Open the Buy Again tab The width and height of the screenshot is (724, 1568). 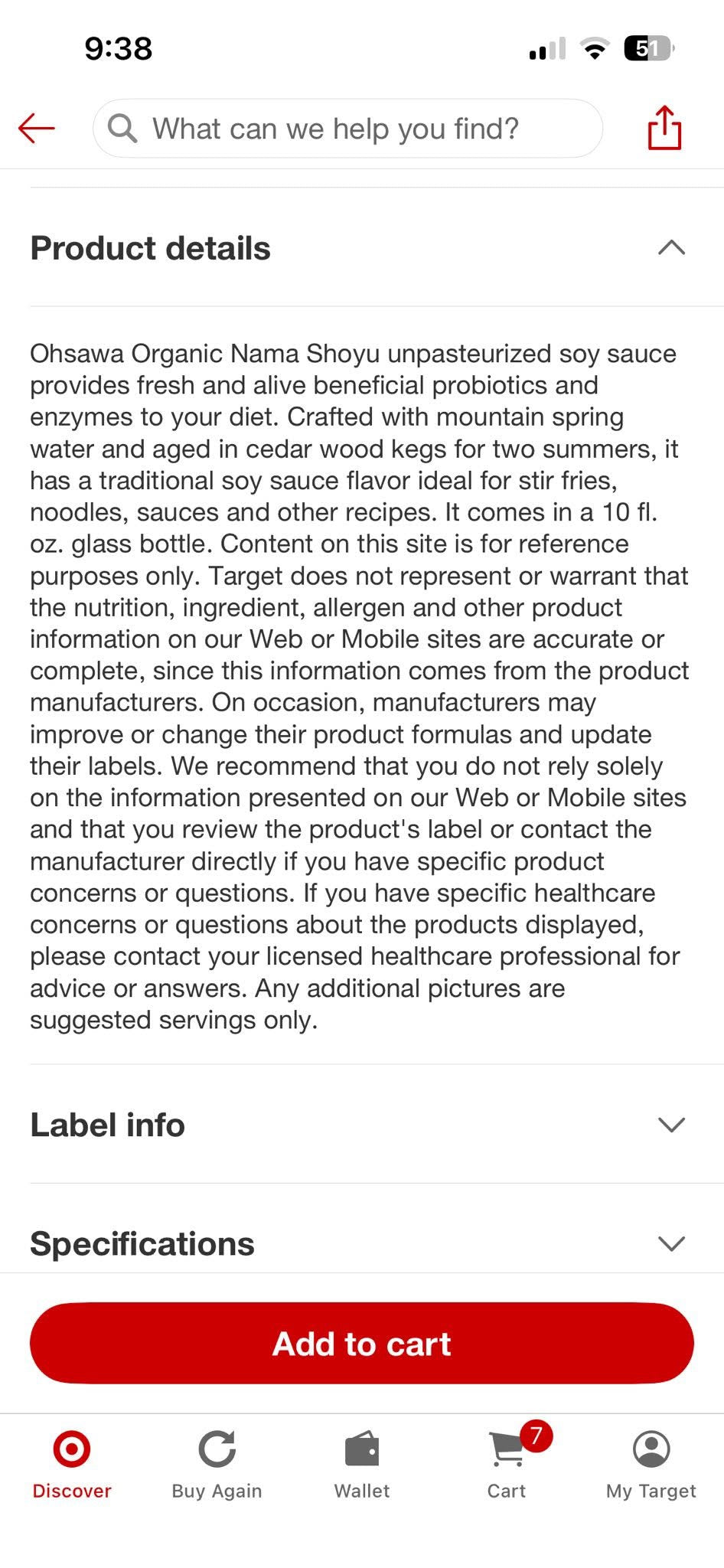pyautogui.click(x=217, y=1465)
